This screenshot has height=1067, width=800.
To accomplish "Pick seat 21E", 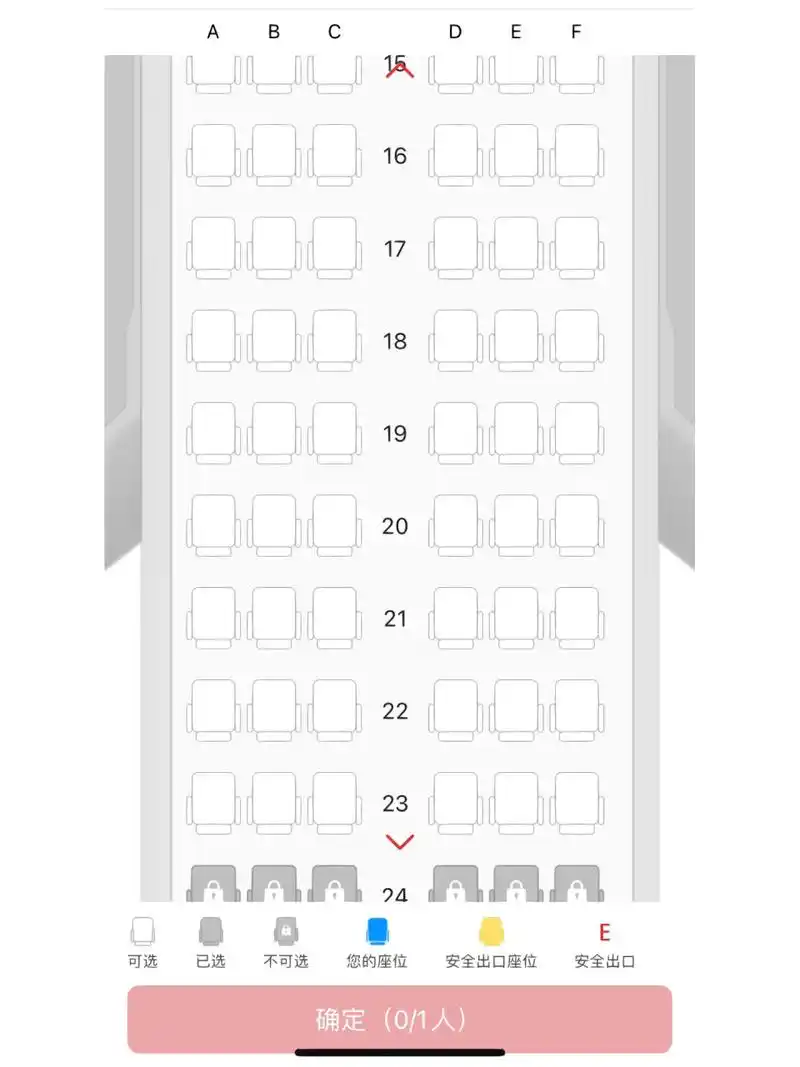I will [516, 616].
